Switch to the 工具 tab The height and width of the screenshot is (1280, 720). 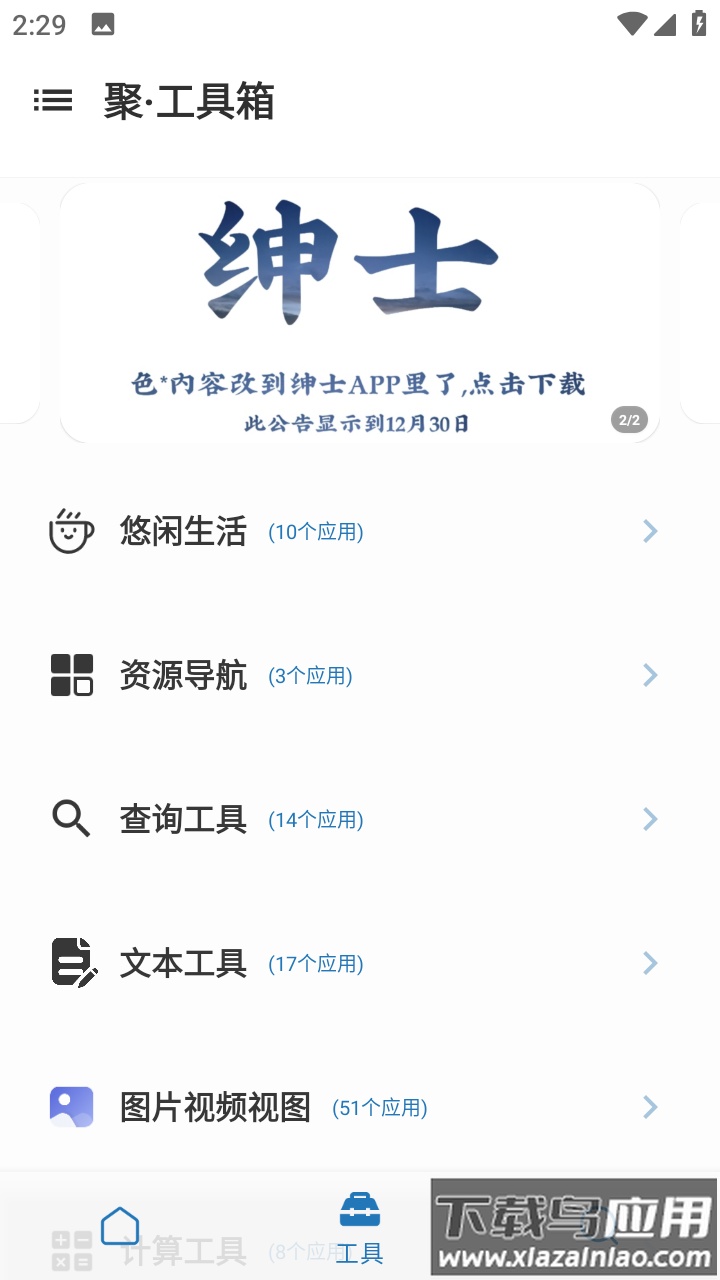coord(359,1228)
